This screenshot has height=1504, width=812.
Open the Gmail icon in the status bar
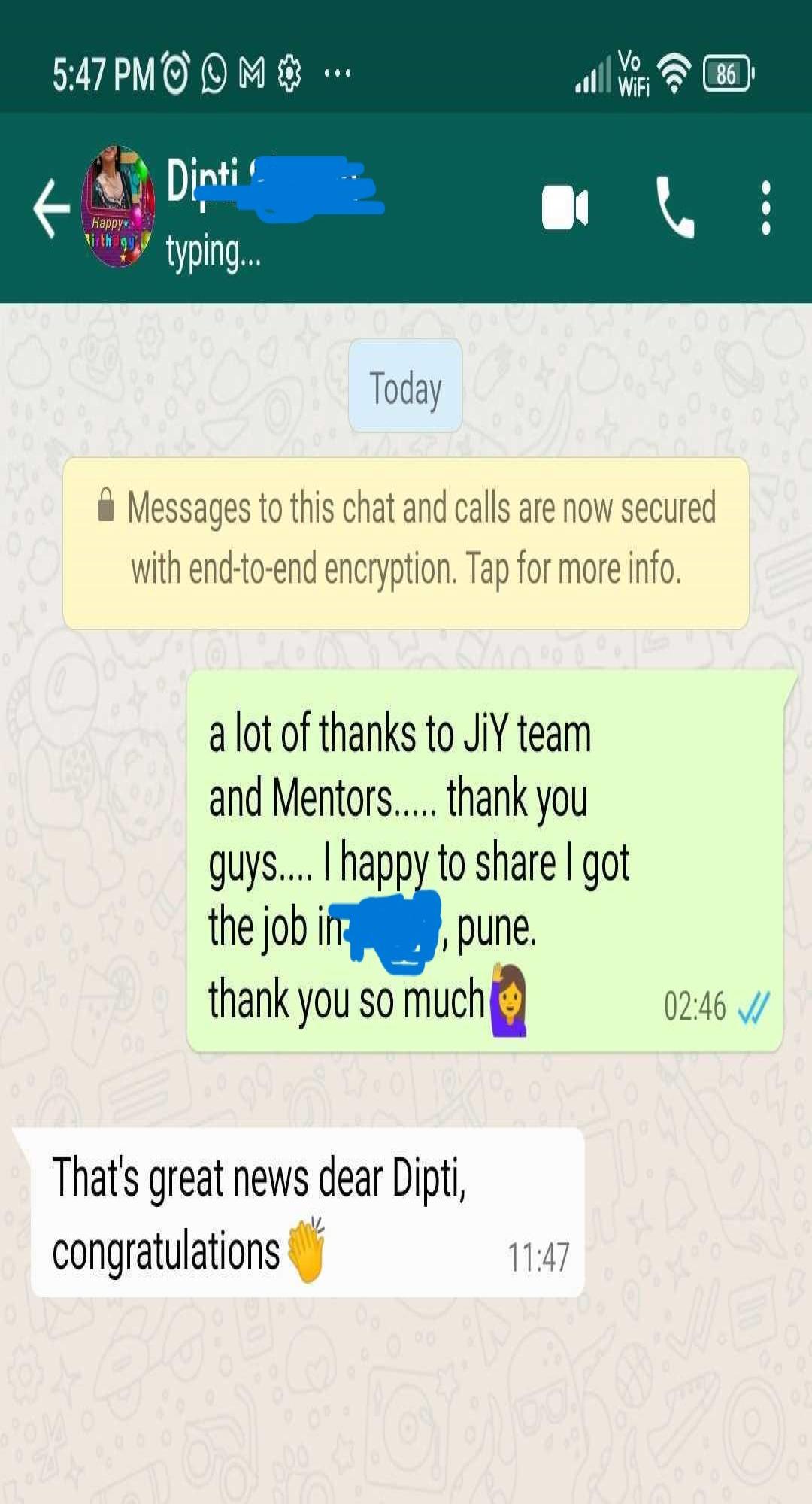[x=254, y=72]
